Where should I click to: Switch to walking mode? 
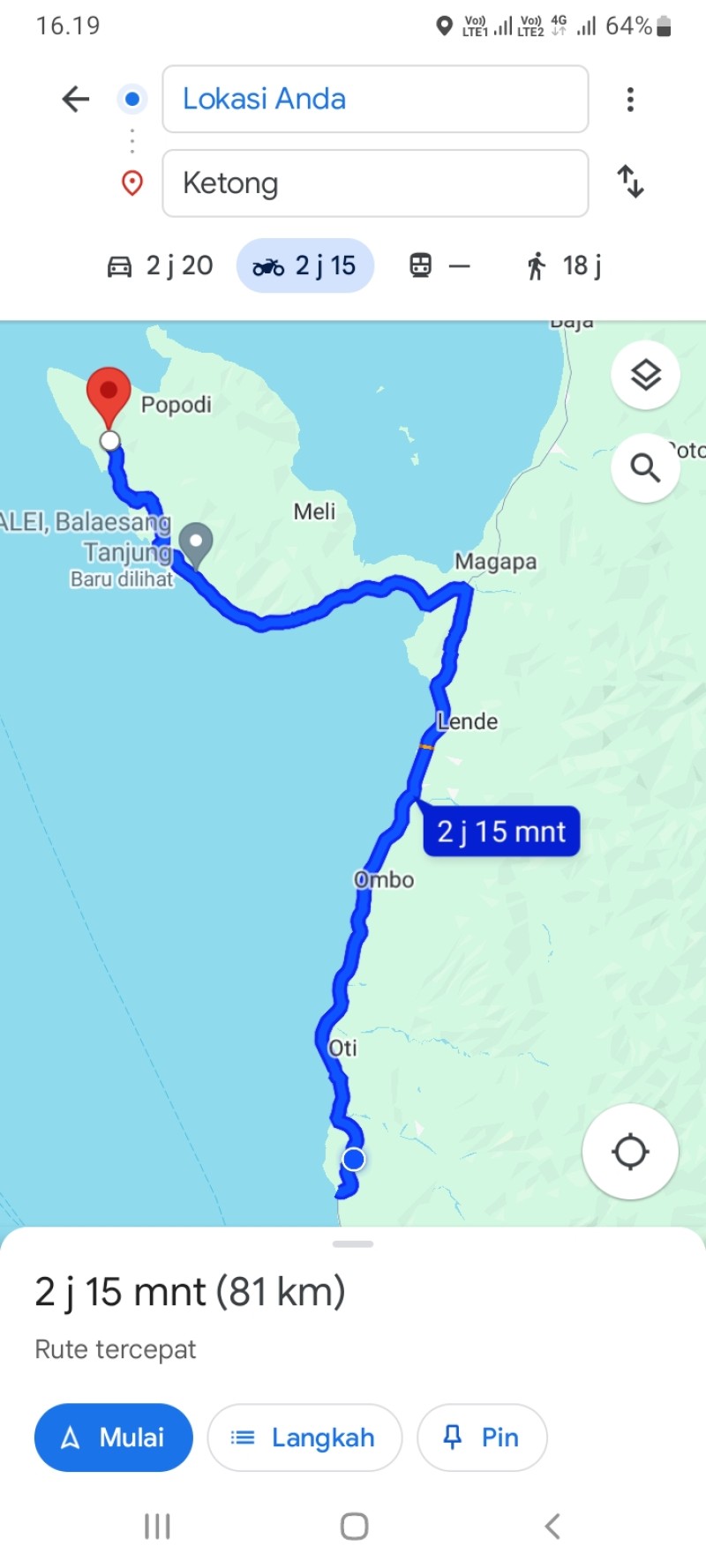[x=564, y=265]
